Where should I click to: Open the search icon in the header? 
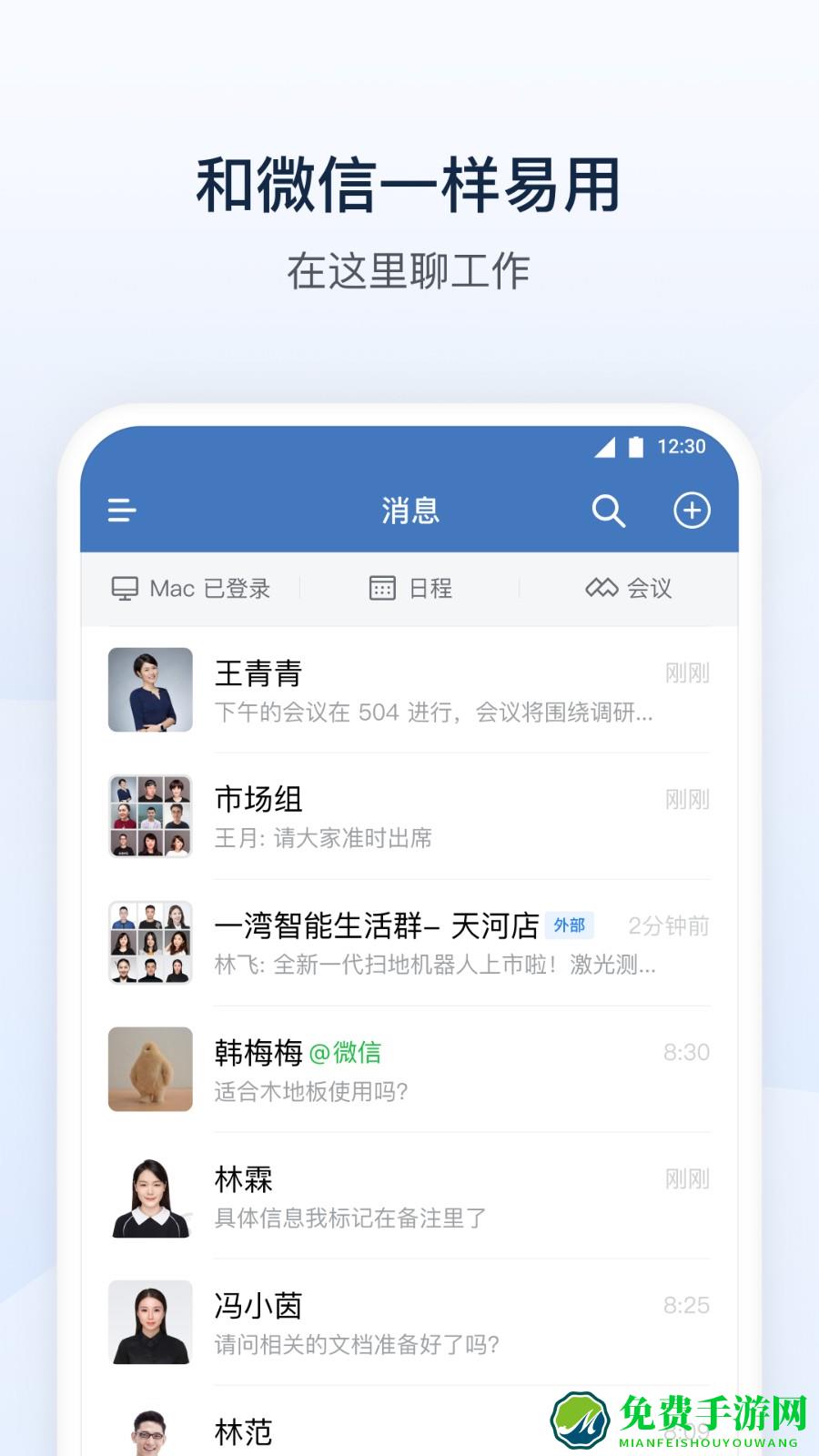pyautogui.click(x=610, y=511)
